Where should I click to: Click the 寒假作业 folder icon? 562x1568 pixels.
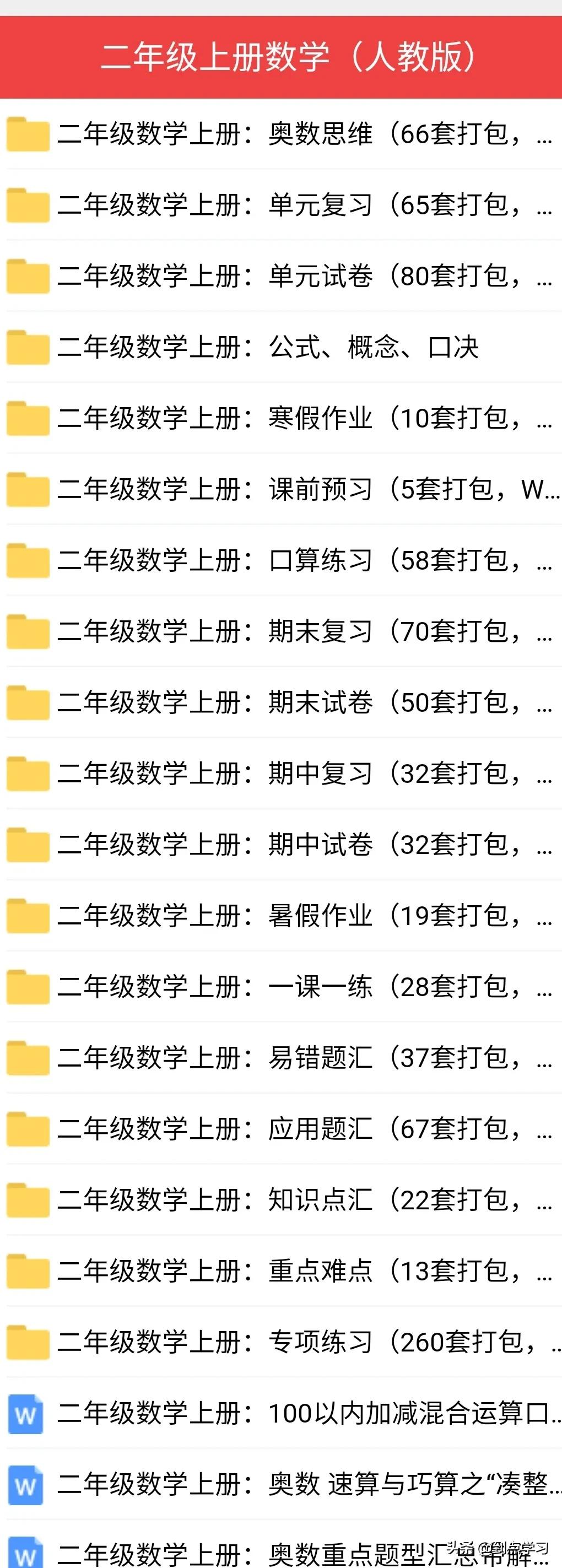[28, 420]
